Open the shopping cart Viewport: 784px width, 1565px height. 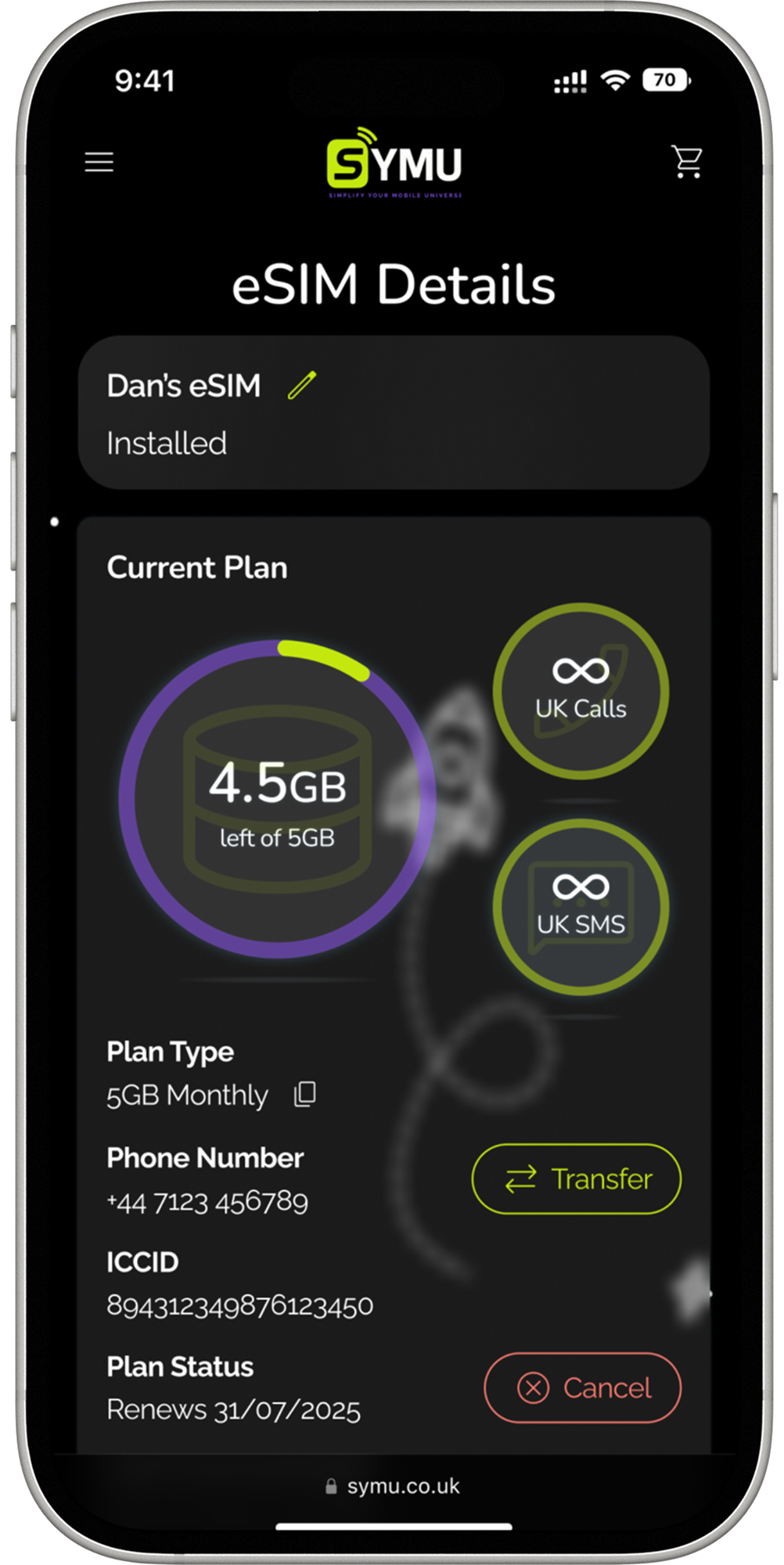pyautogui.click(x=688, y=162)
